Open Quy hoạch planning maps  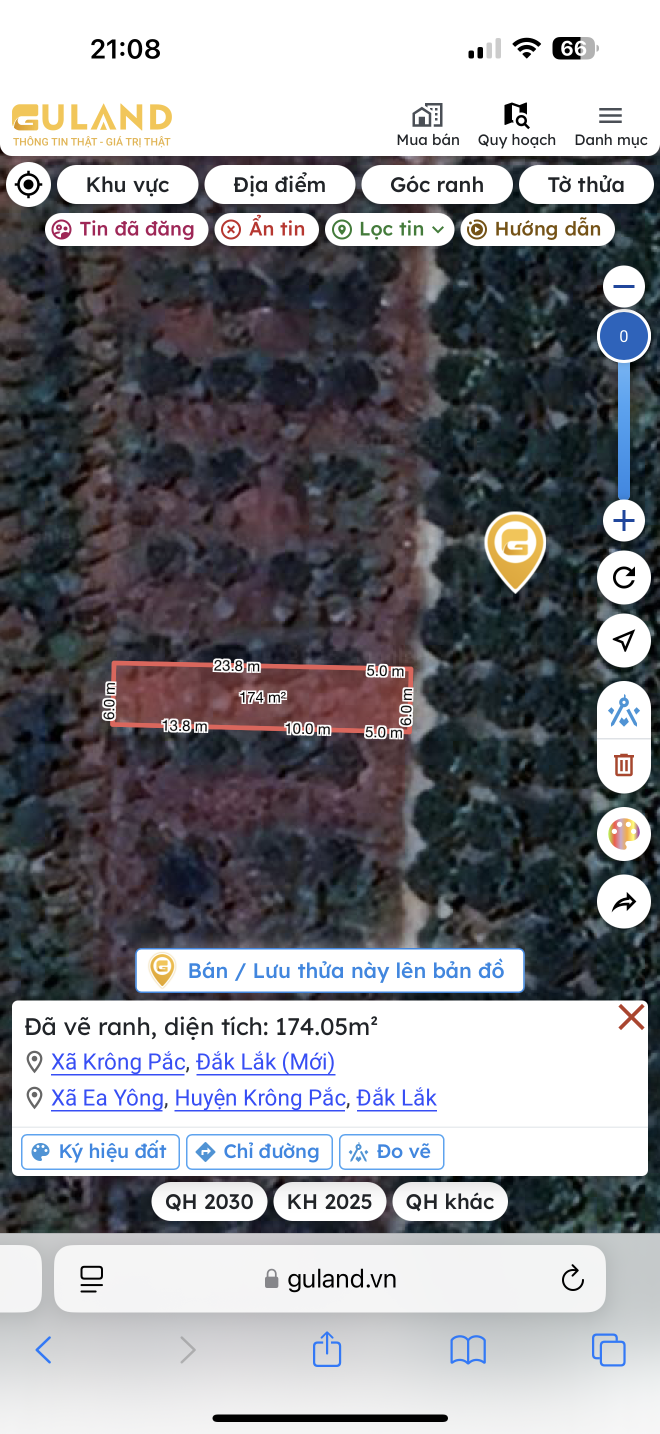pos(516,126)
